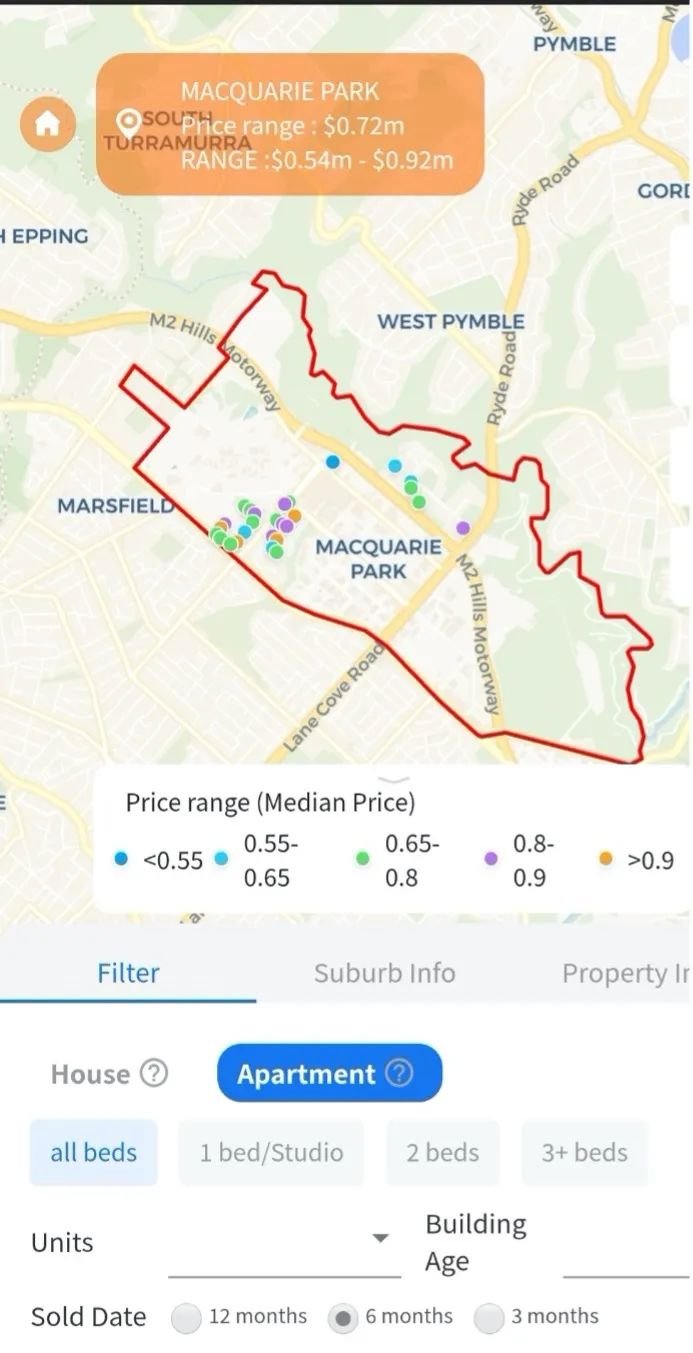Collapse the price range legend handle

pyautogui.click(x=394, y=779)
